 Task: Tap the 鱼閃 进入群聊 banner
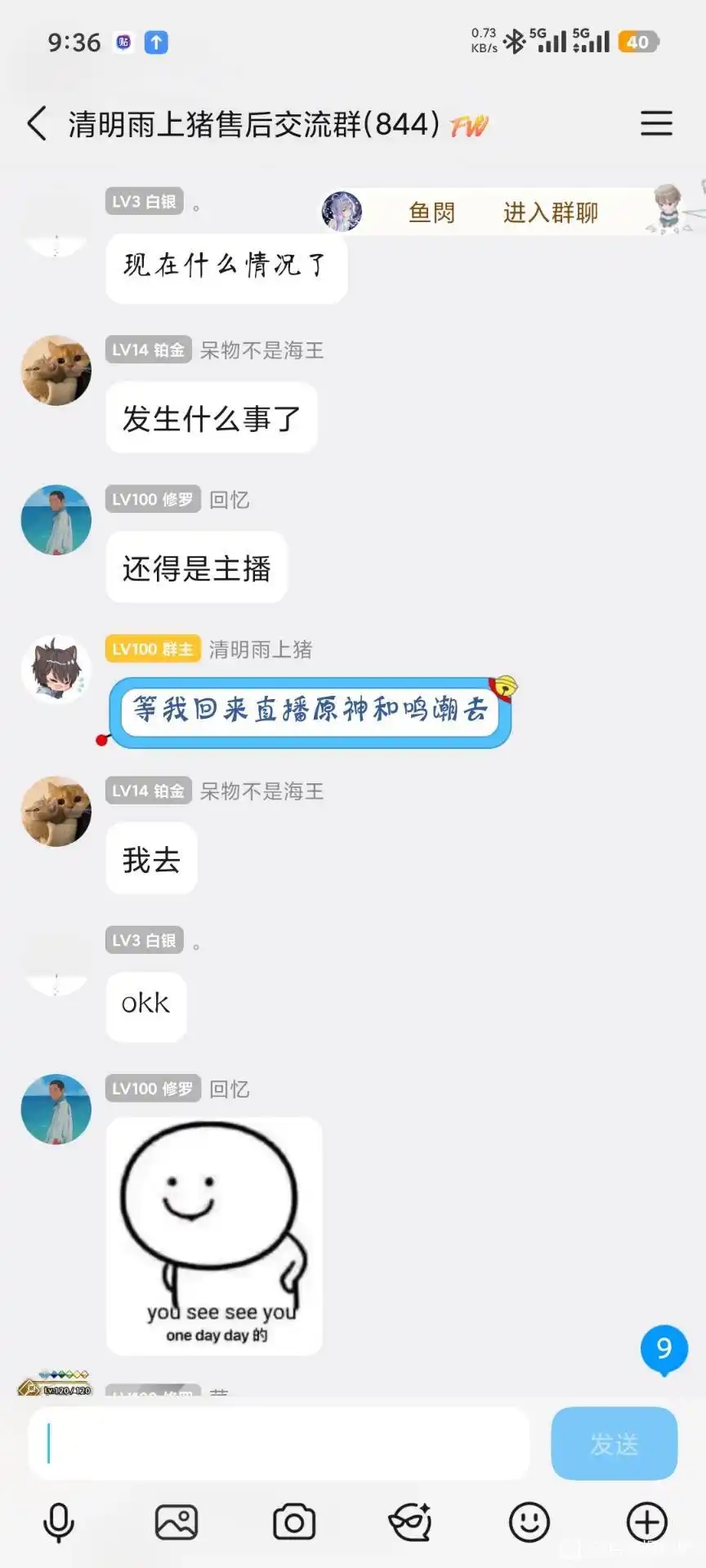click(x=503, y=212)
